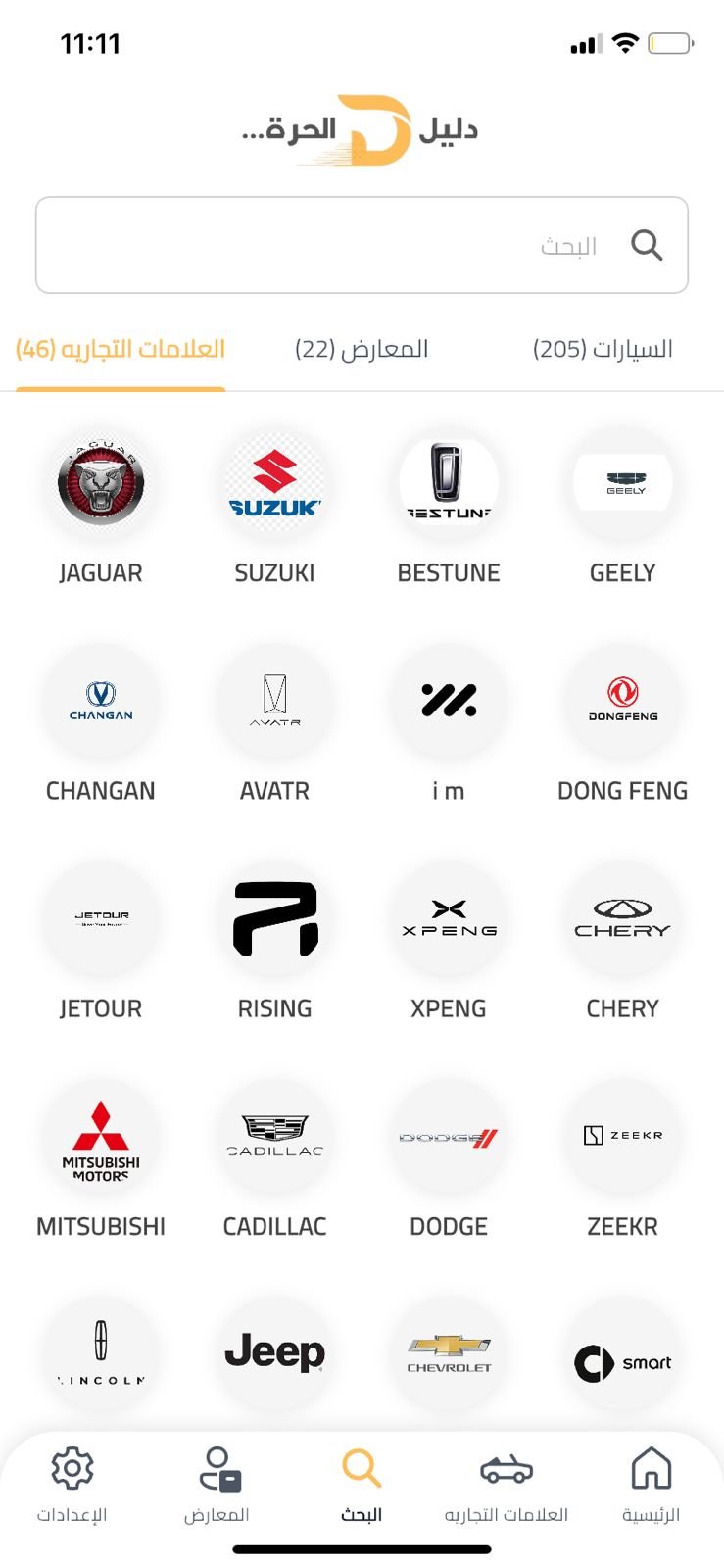This screenshot has height=1568, width=724.
Task: Switch to the المعارض (22) tab
Action: coord(362,349)
